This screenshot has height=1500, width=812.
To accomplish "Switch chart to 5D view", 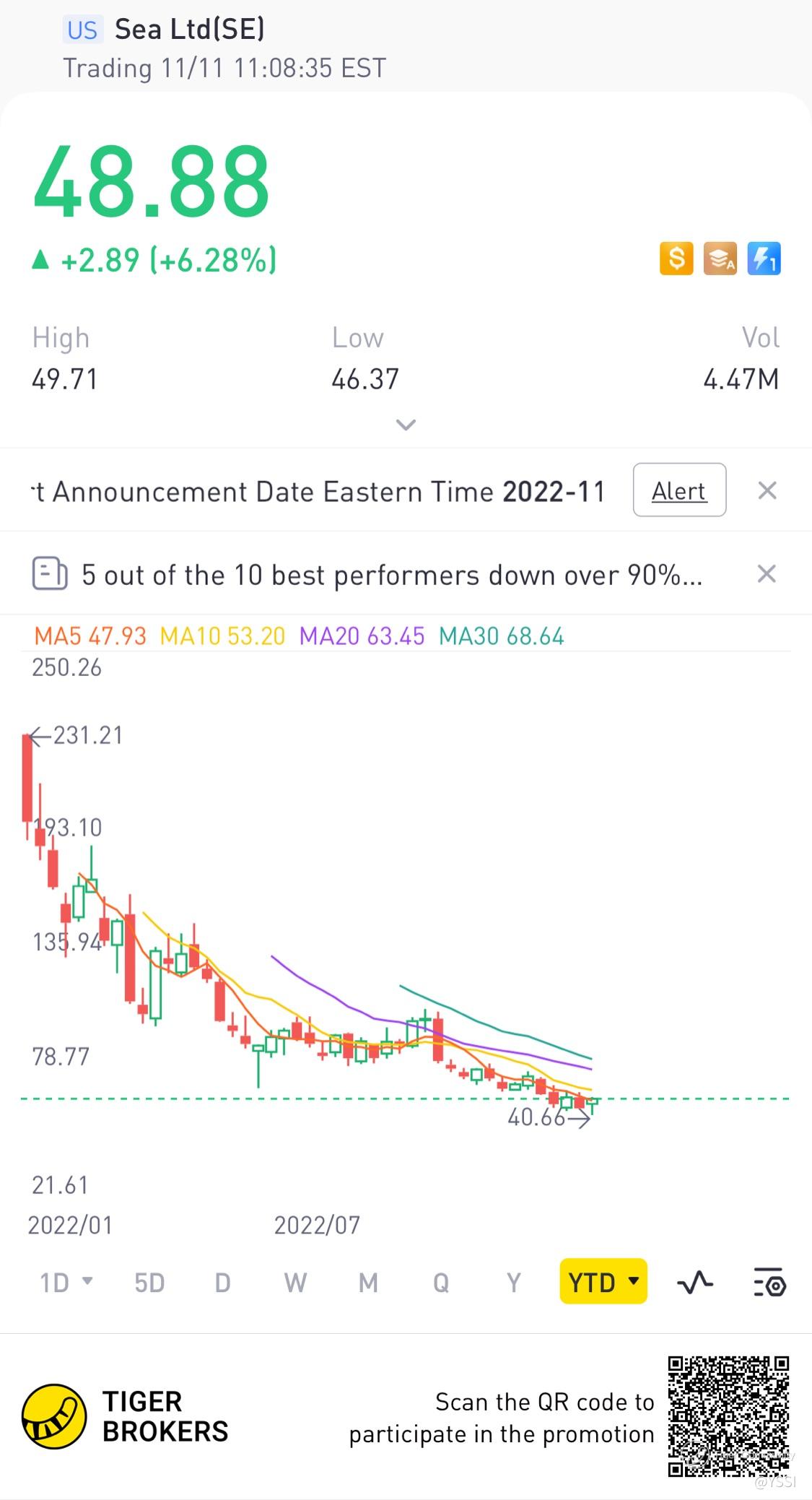I will (x=149, y=1283).
